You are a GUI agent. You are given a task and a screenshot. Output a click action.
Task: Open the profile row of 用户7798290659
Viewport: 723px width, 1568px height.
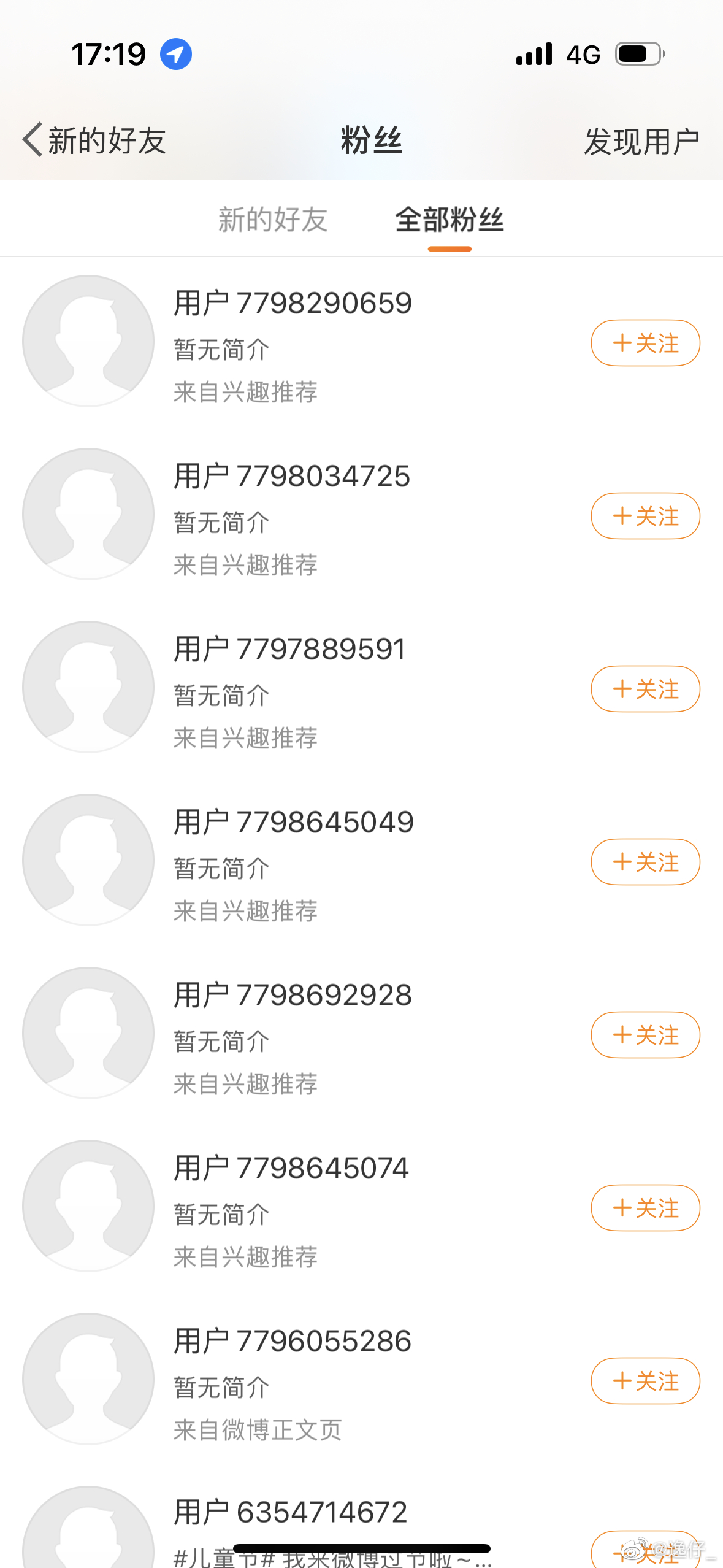pos(361,343)
